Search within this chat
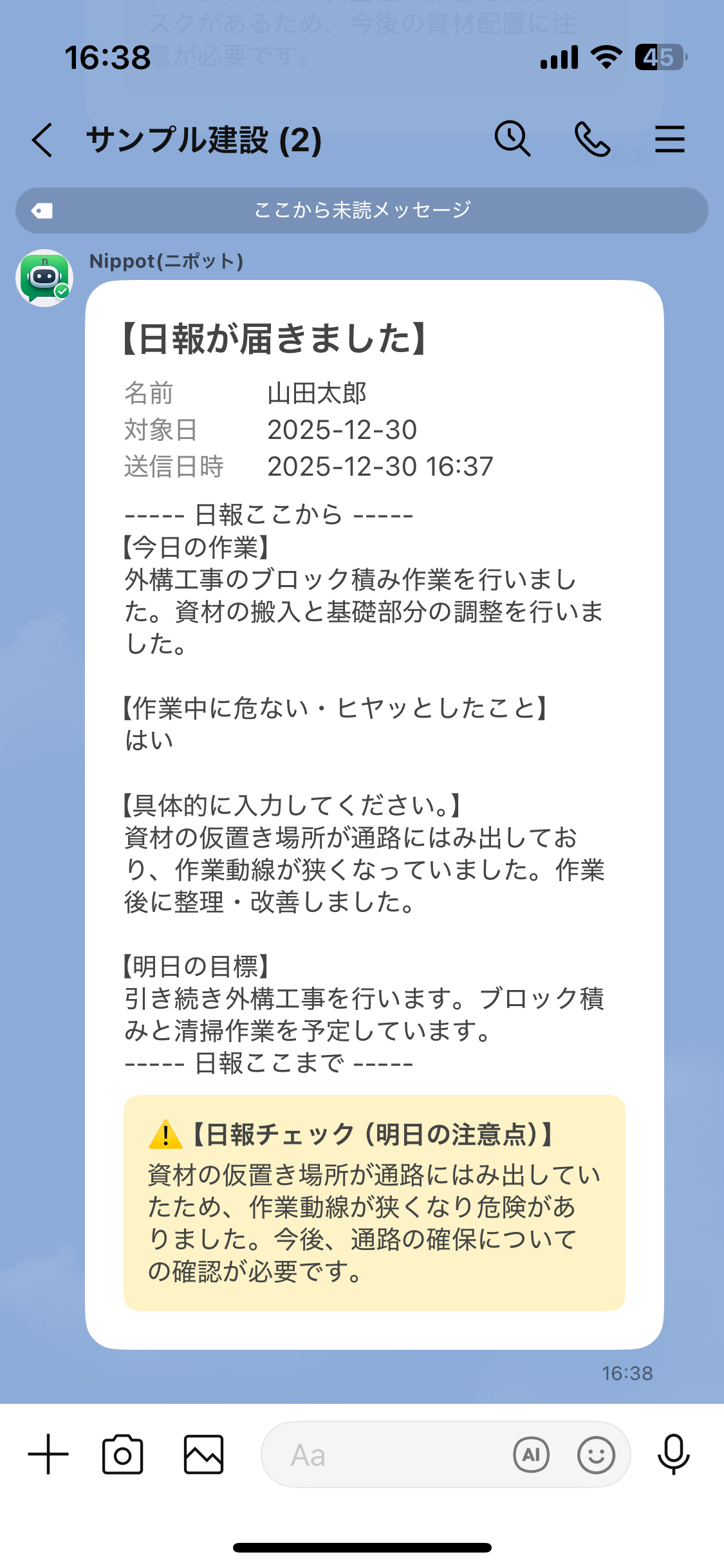This screenshot has width=724, height=1568. point(512,138)
